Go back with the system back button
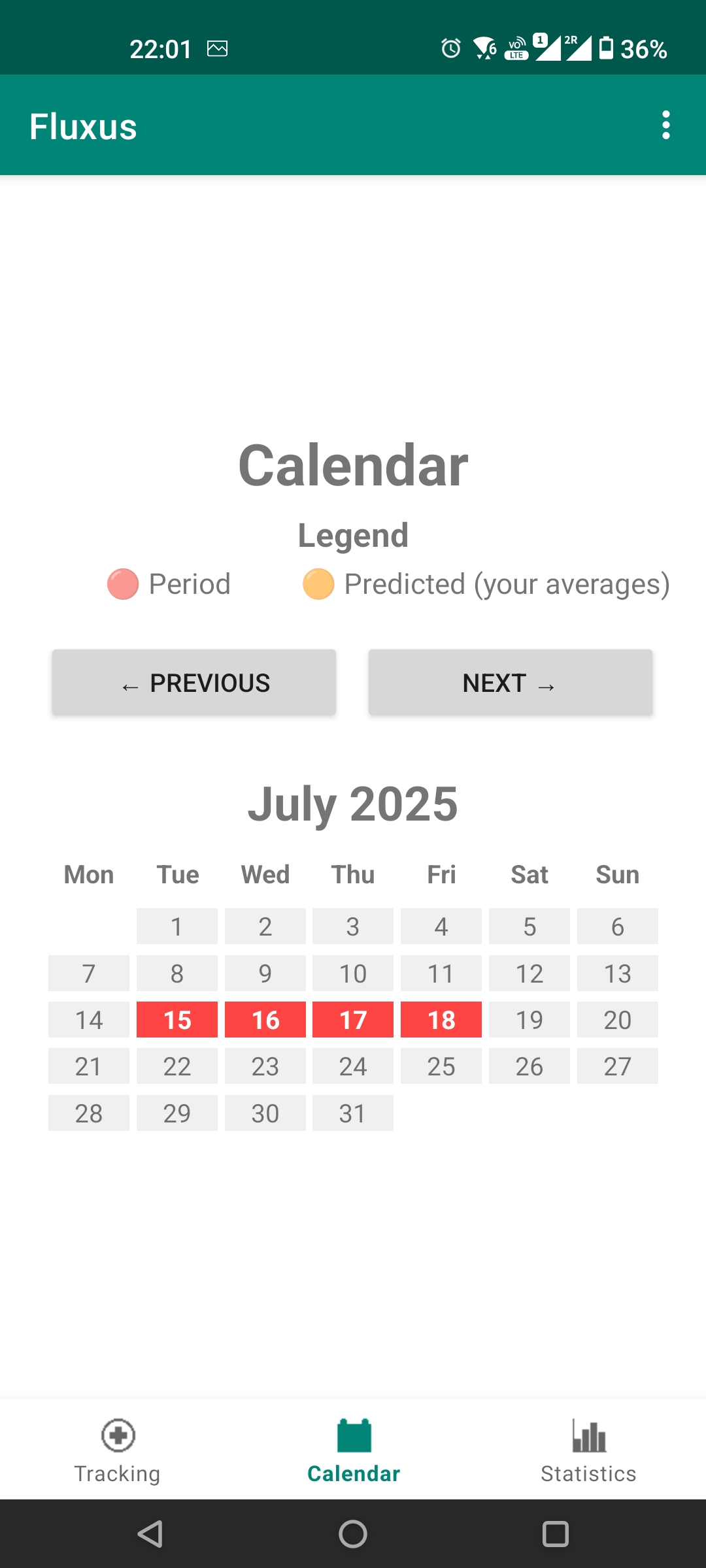The image size is (706, 1568). tap(150, 1534)
